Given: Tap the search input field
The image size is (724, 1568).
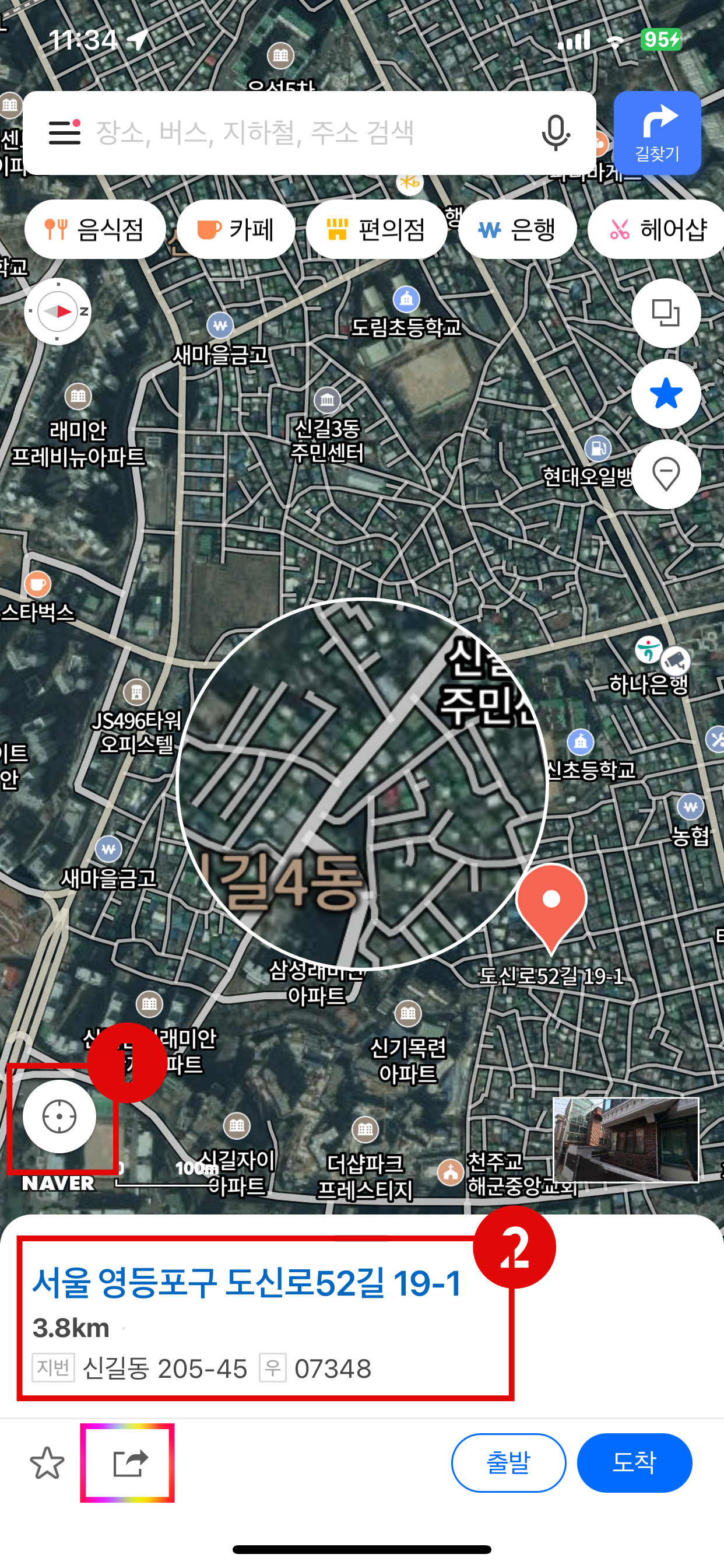Looking at the screenshot, I should 304,134.
